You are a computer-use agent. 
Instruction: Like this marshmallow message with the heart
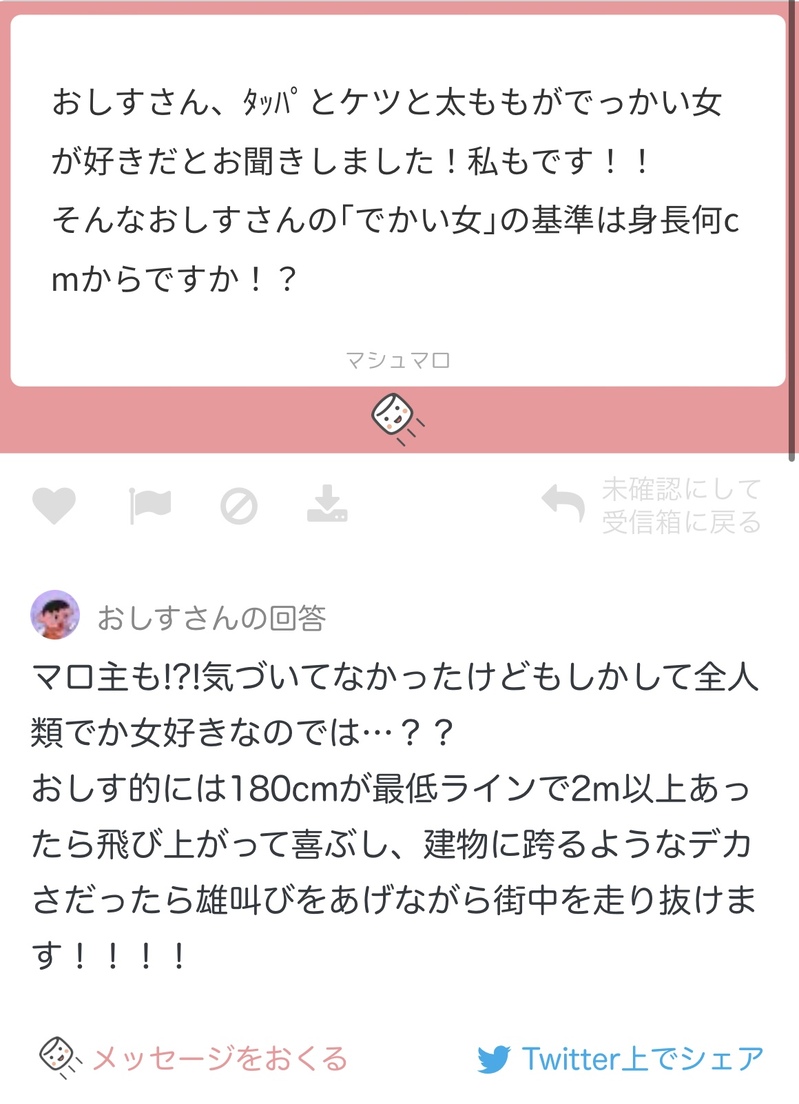[x=54, y=506]
